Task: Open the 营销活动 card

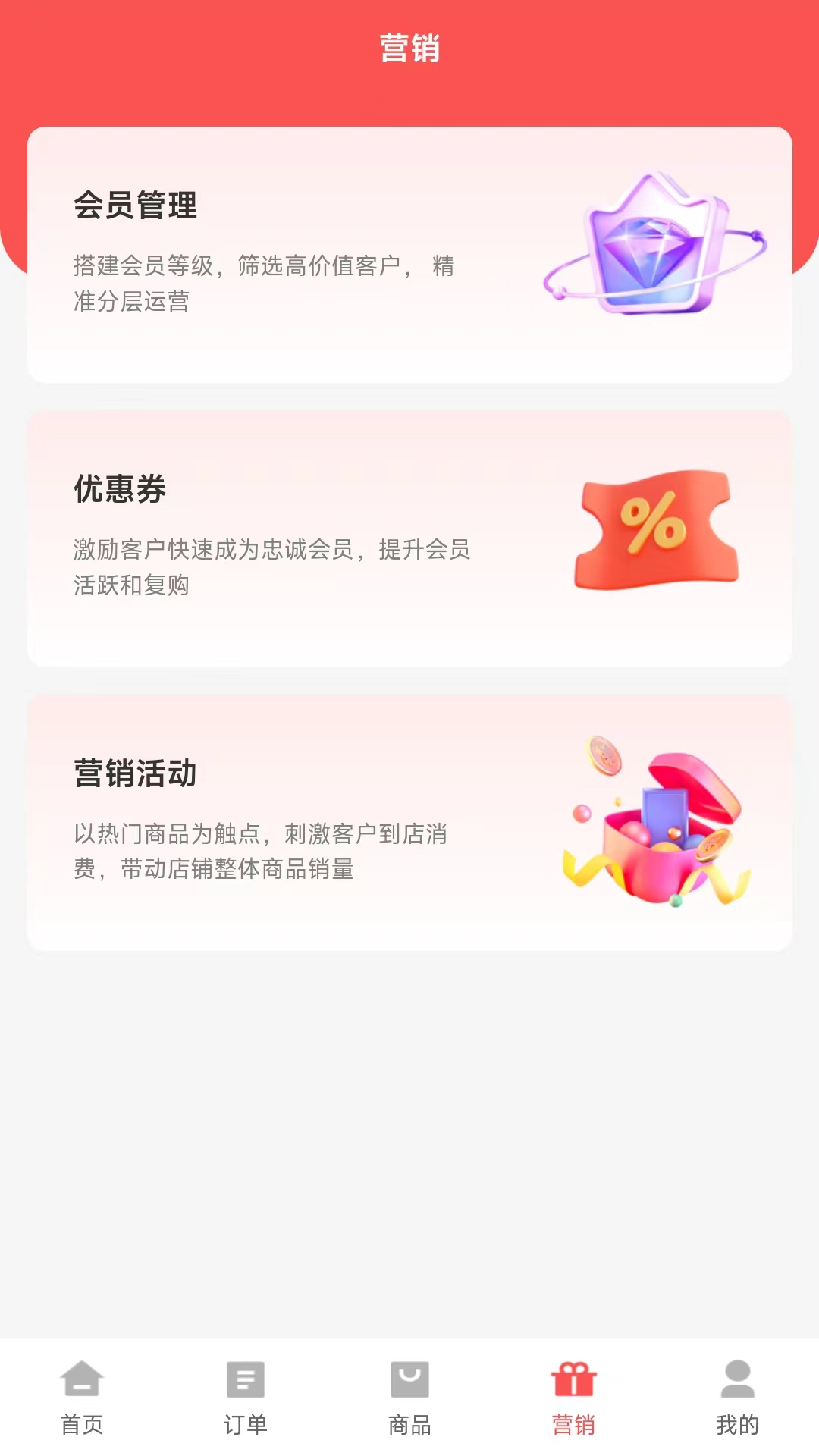Action: [409, 822]
